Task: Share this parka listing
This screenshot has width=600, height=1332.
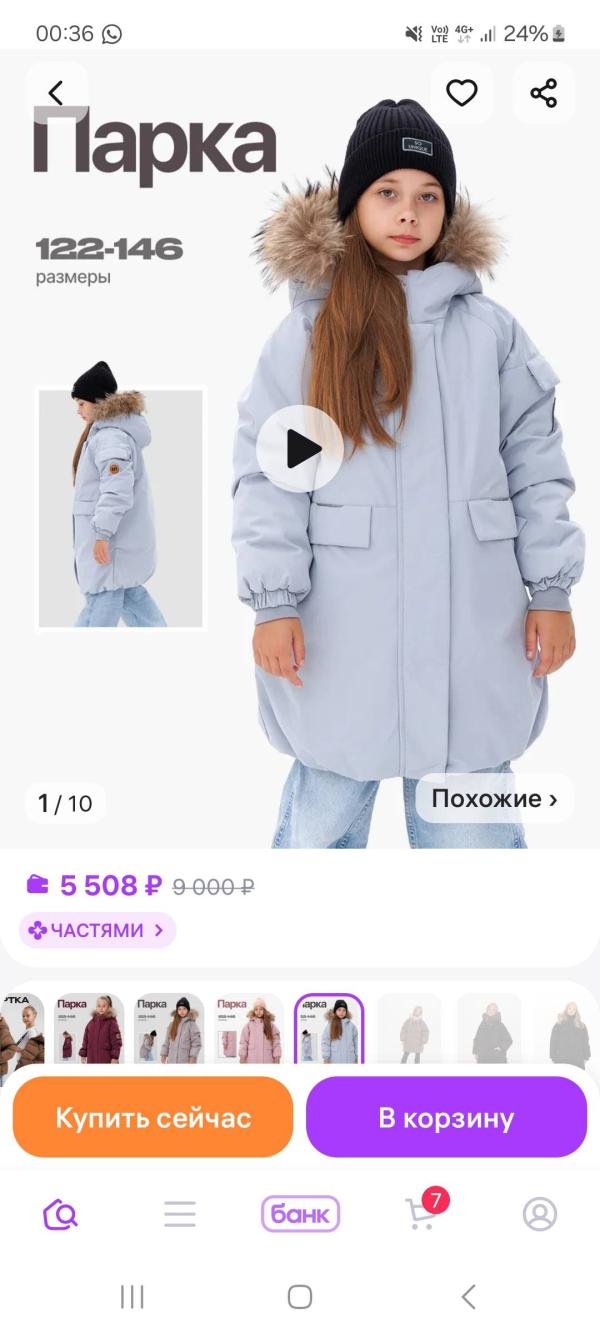Action: click(543, 93)
